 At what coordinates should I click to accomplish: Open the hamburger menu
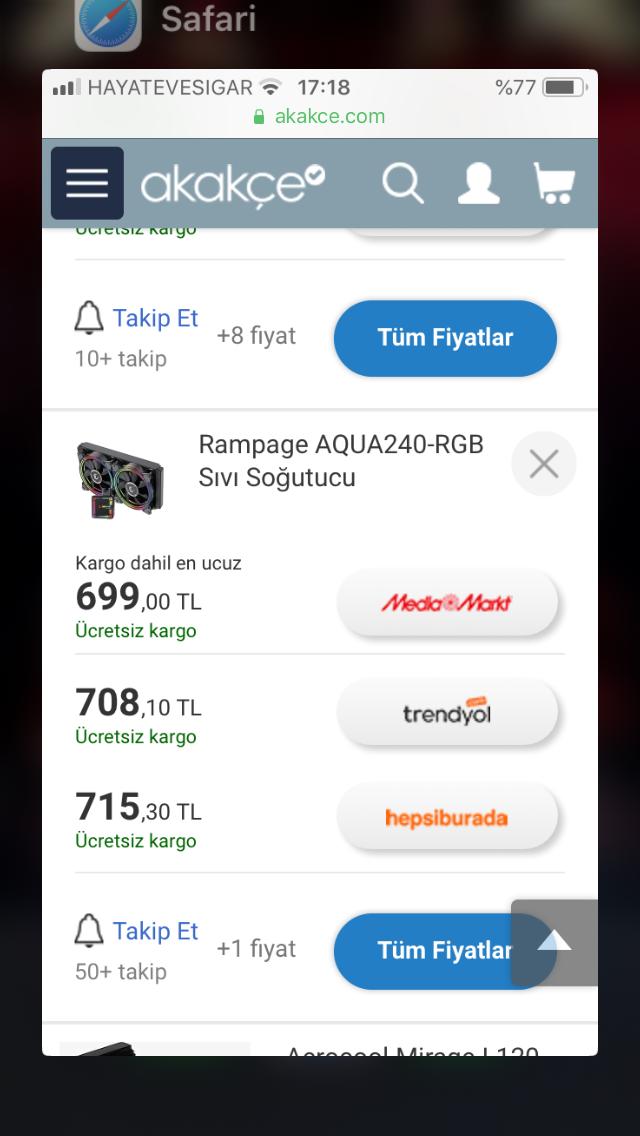click(x=87, y=183)
